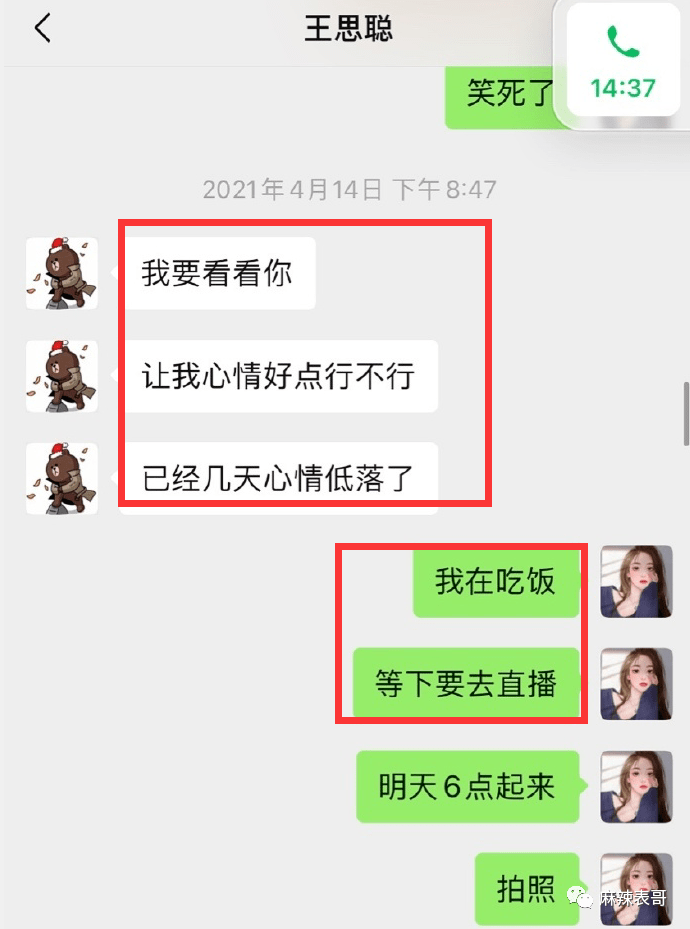Open the girl avatar beside 我在吃饭 message
This screenshot has height=929, width=690.
(636, 581)
